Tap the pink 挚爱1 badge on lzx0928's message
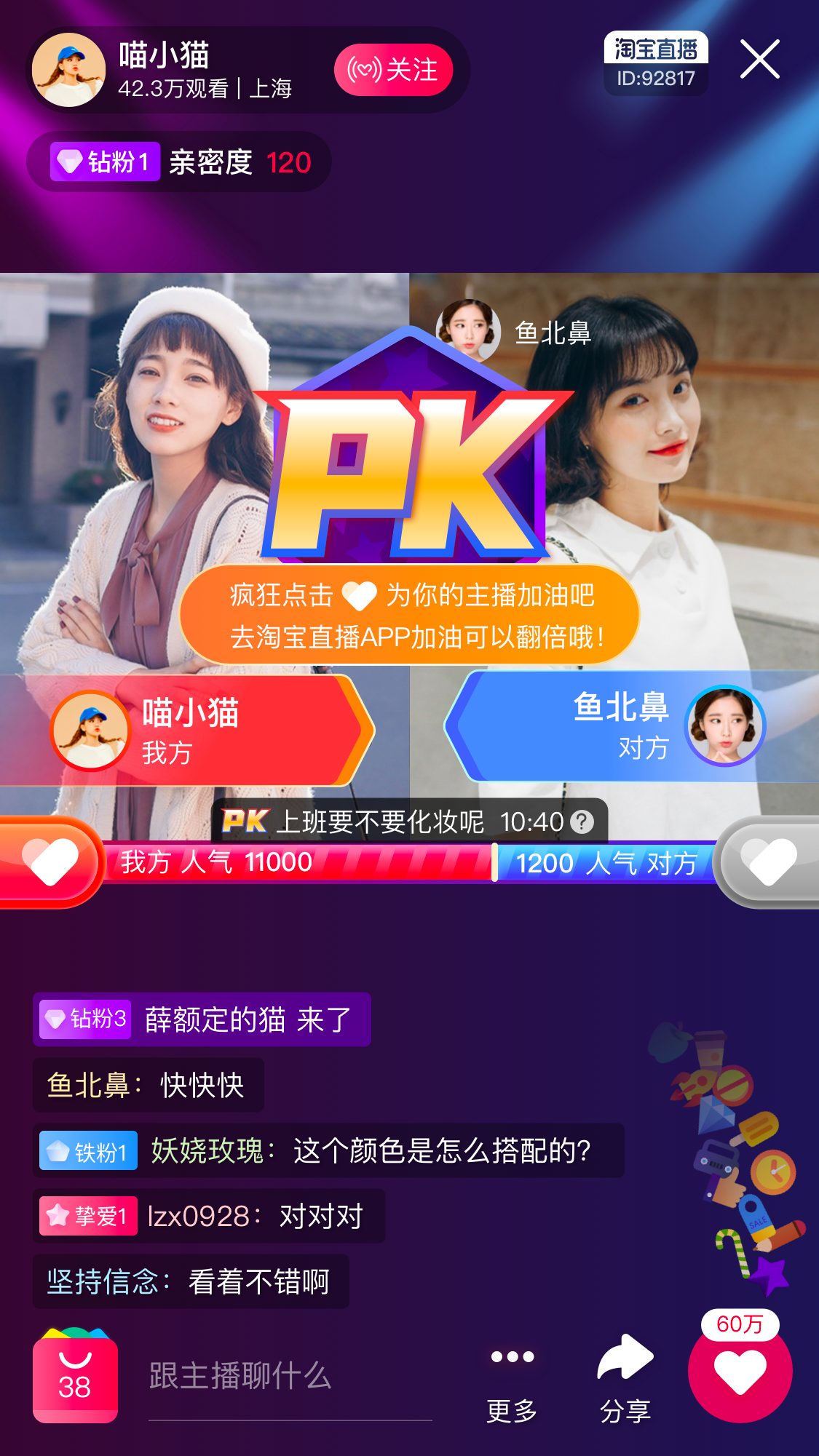Screen dimensions: 819x1456 [87, 1216]
